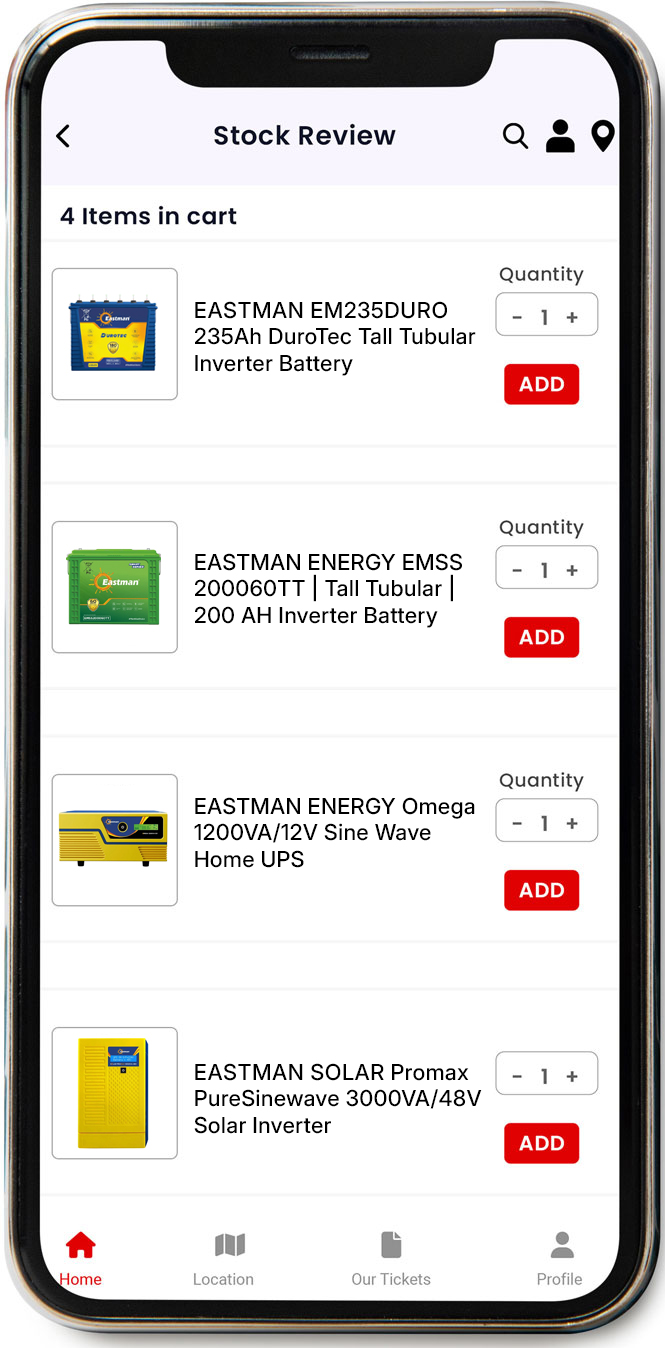This screenshot has width=665, height=1348.
Task: Decrease quantity of Omega Home UPS
Action: [517, 823]
